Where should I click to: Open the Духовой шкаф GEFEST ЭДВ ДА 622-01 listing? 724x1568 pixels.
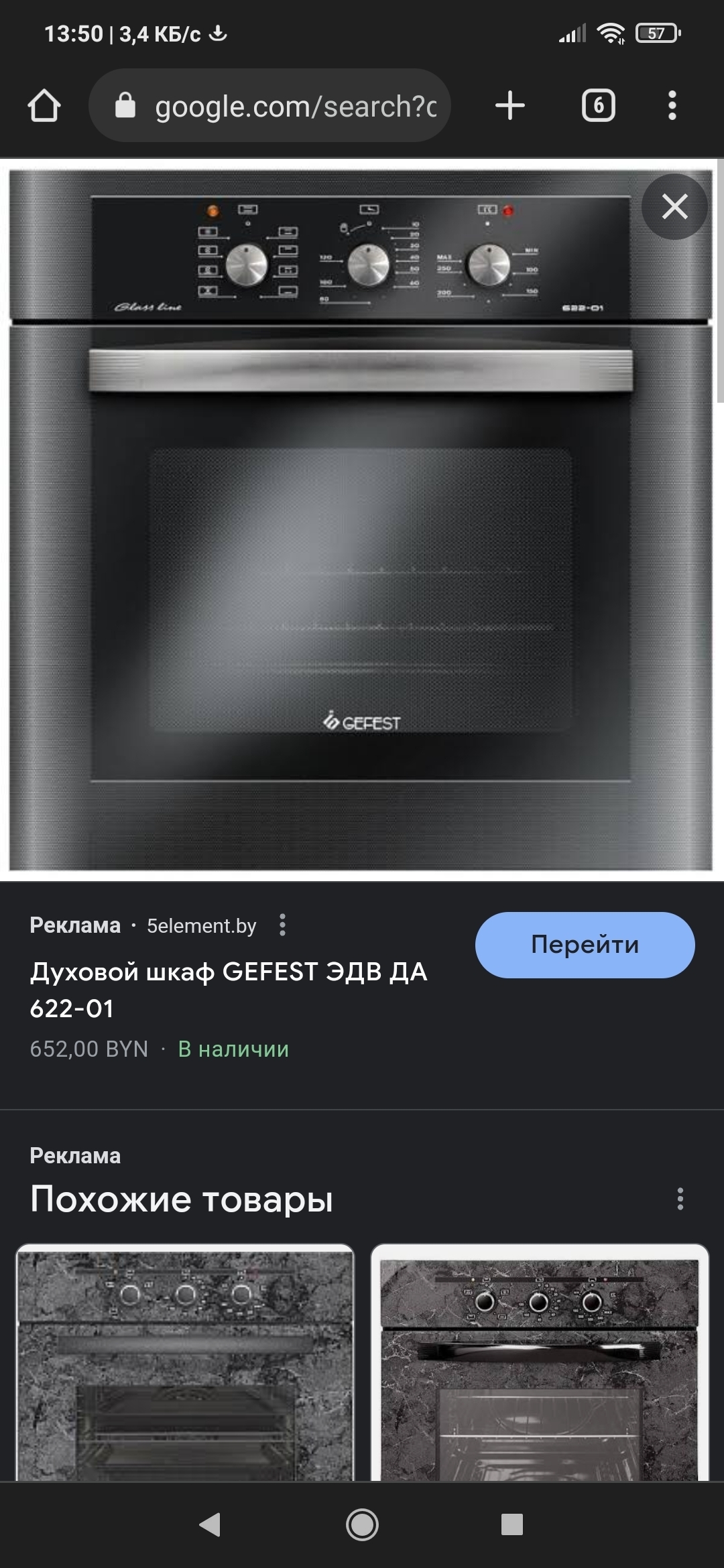coord(228,990)
